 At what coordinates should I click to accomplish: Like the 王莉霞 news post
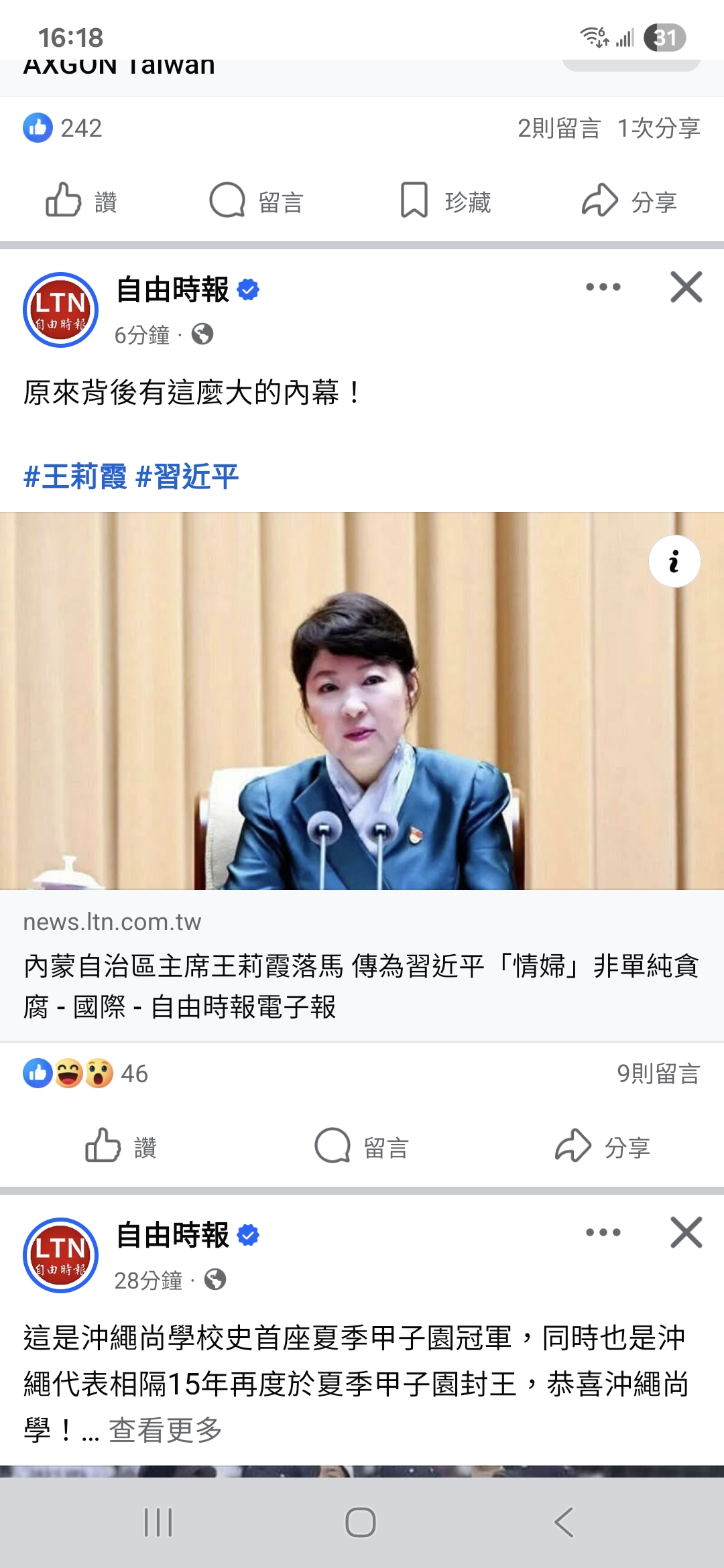coord(121,1146)
